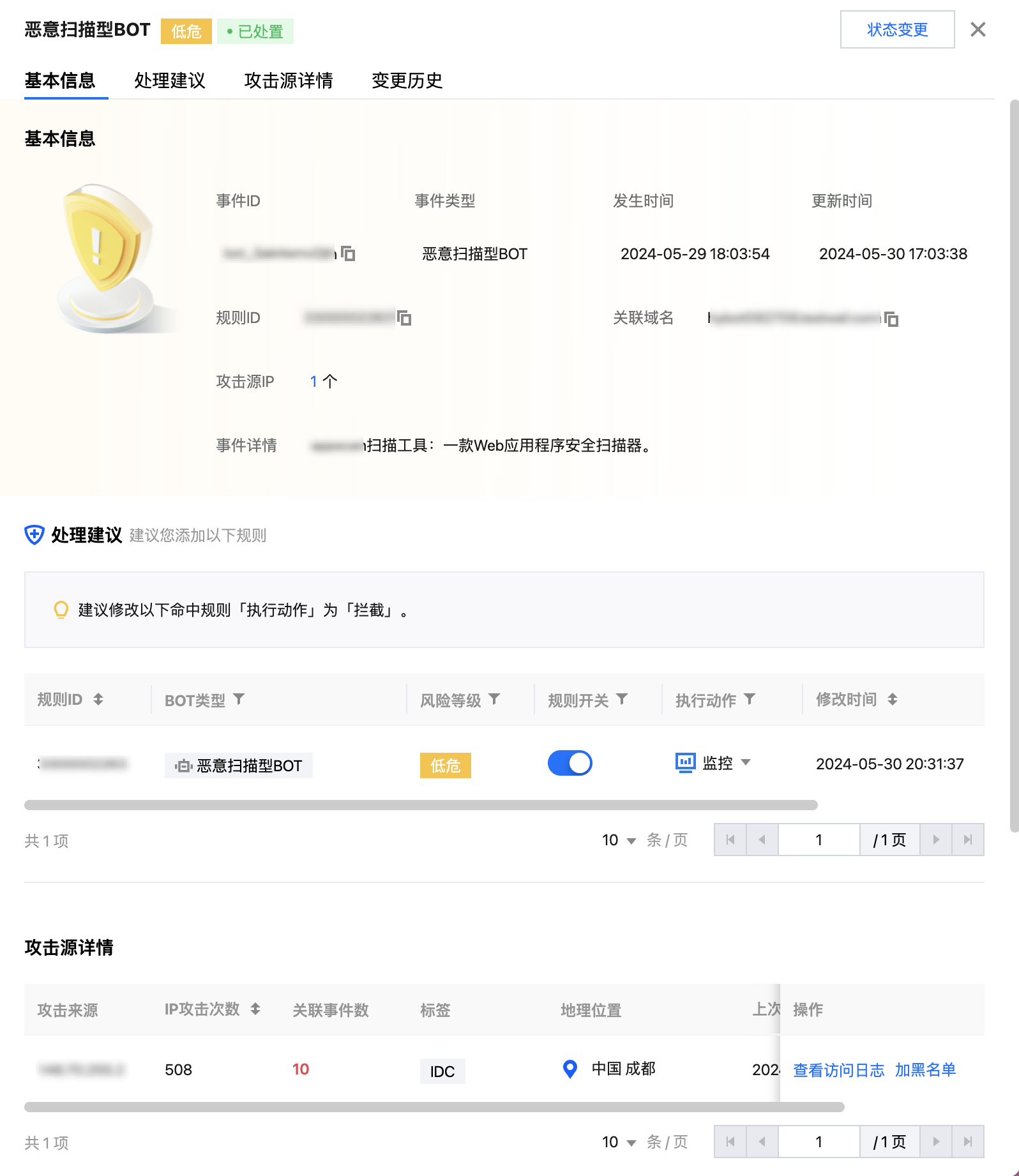Open the 变更历史 tab

click(x=407, y=80)
